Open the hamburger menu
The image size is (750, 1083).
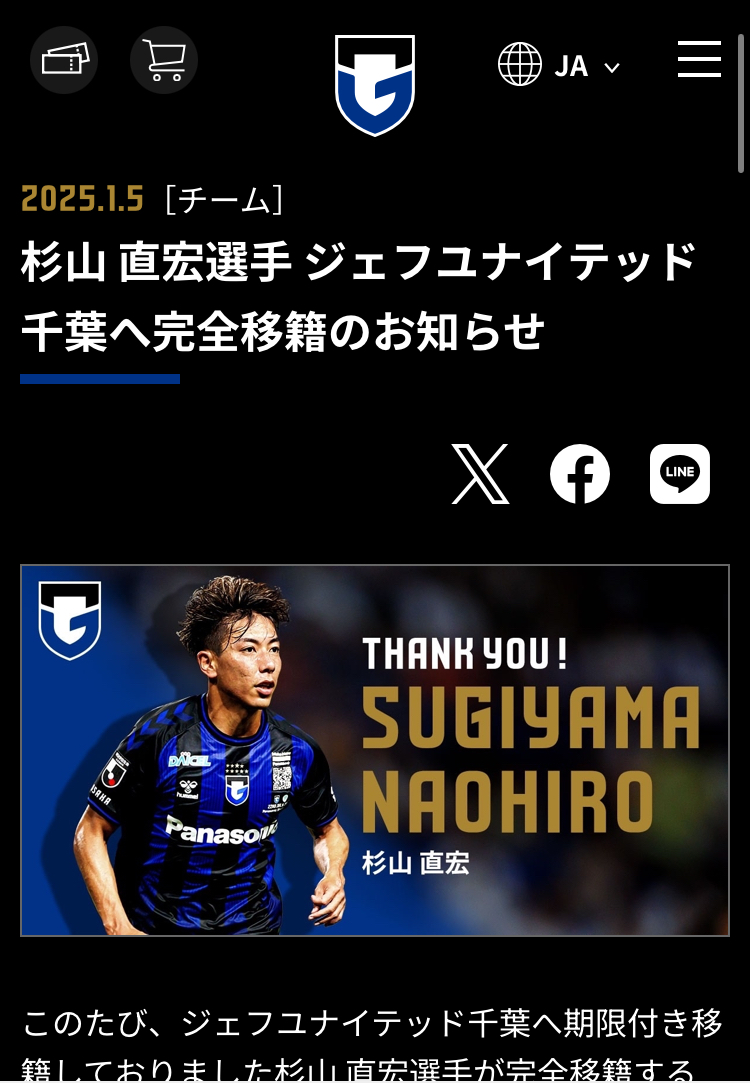pyautogui.click(x=699, y=60)
